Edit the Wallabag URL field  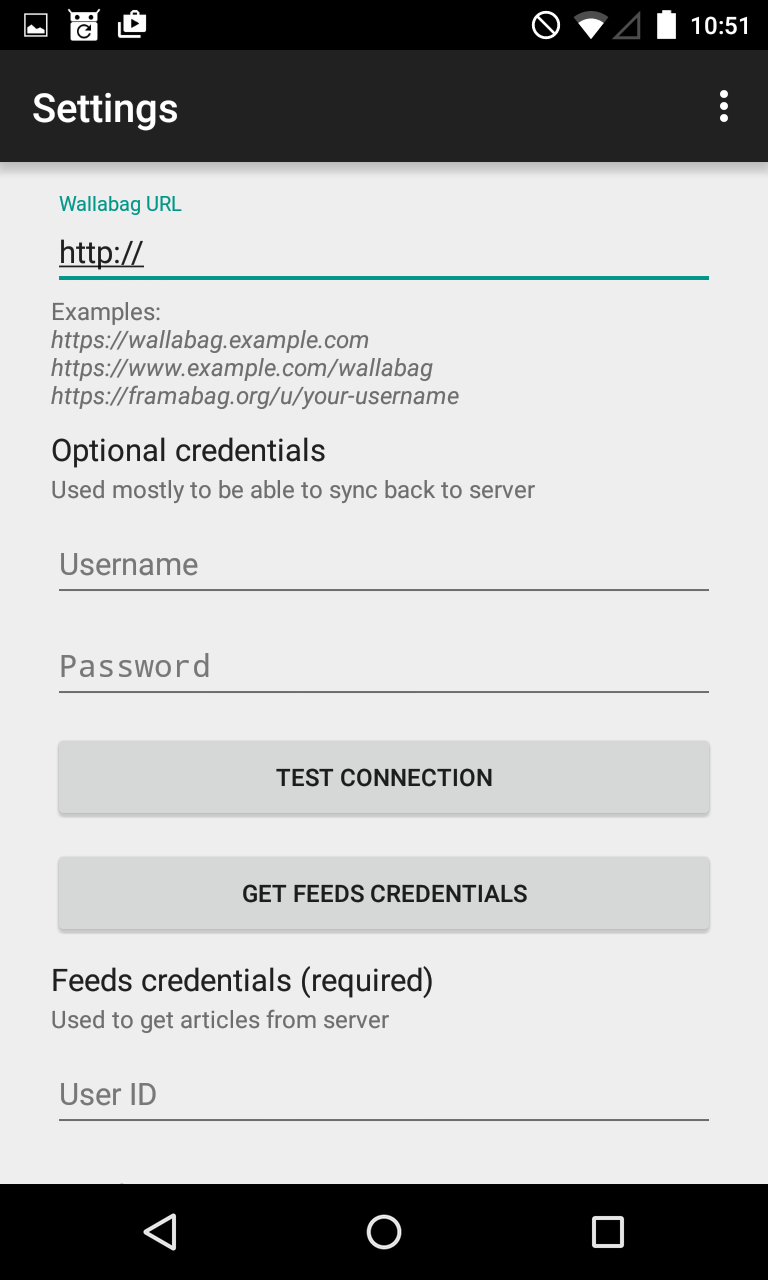click(x=384, y=253)
